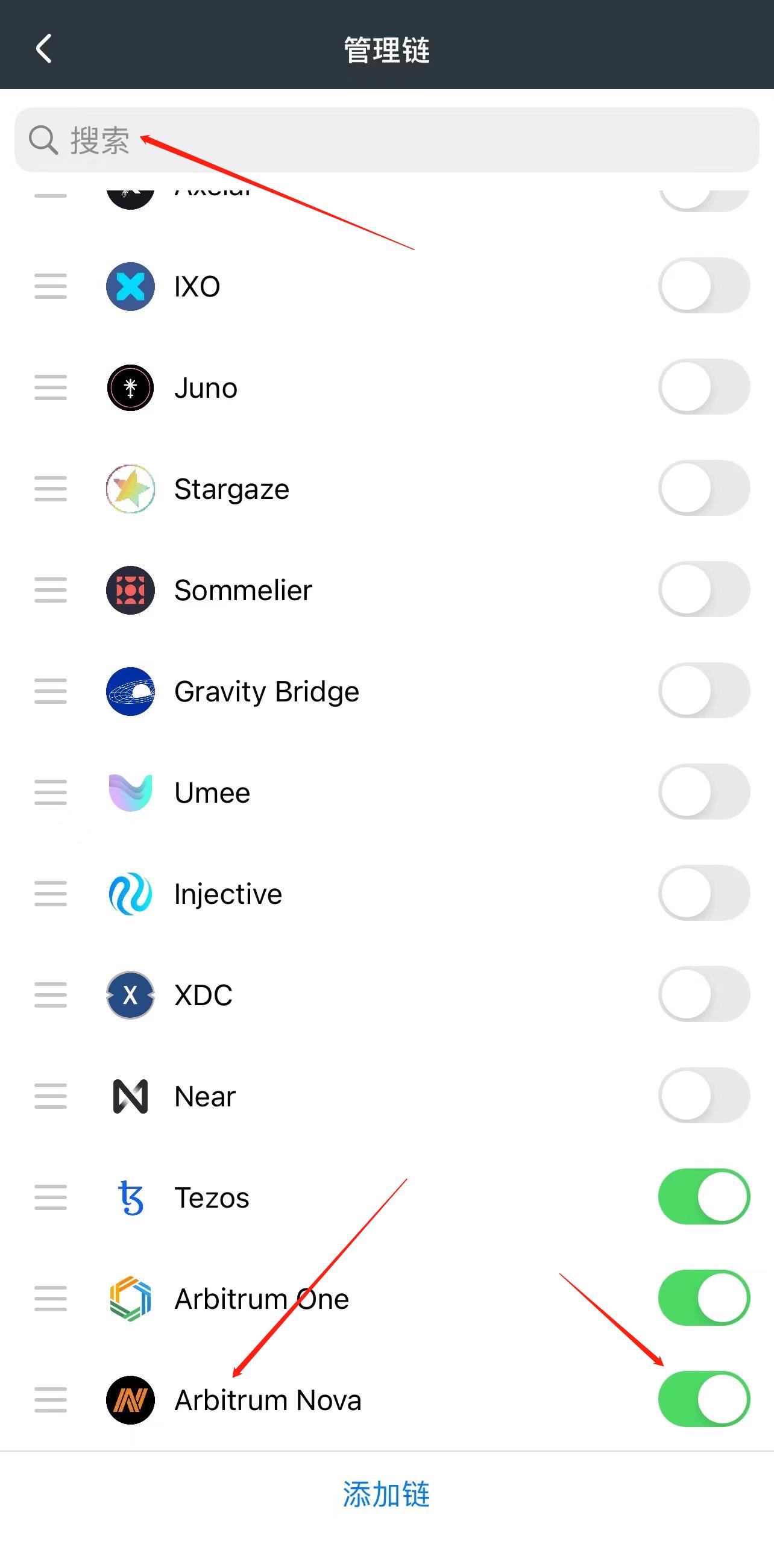The height and width of the screenshot is (1568, 774).
Task: Switch on Stargaze chain
Action: point(703,488)
